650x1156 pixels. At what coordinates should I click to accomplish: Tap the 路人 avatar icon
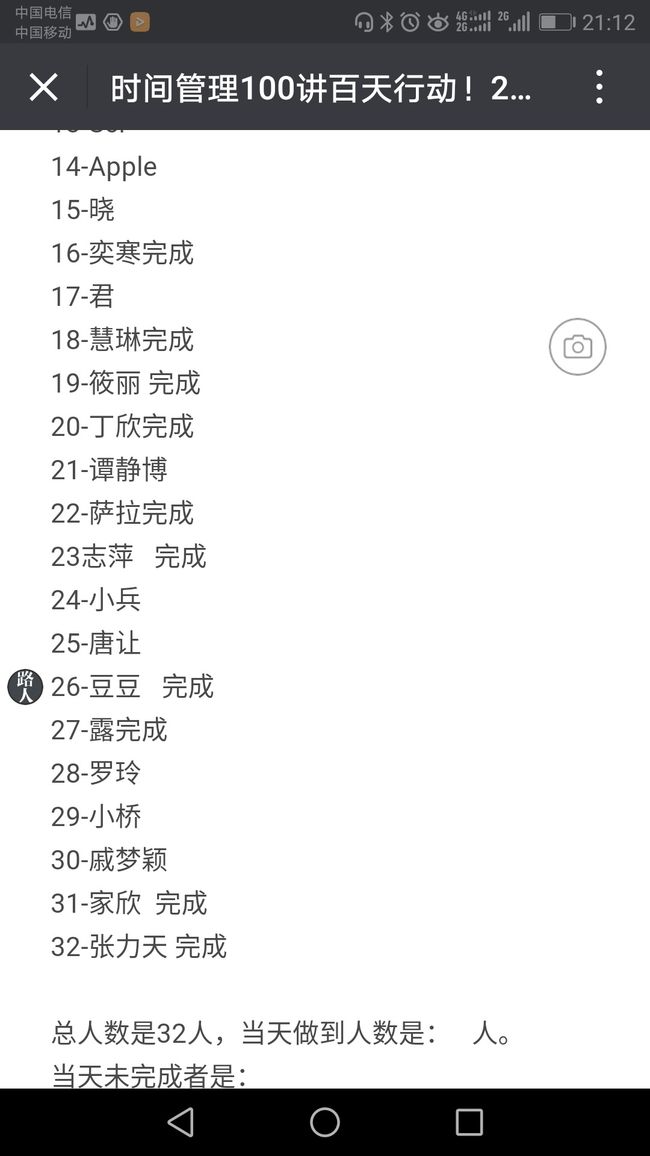[25, 687]
